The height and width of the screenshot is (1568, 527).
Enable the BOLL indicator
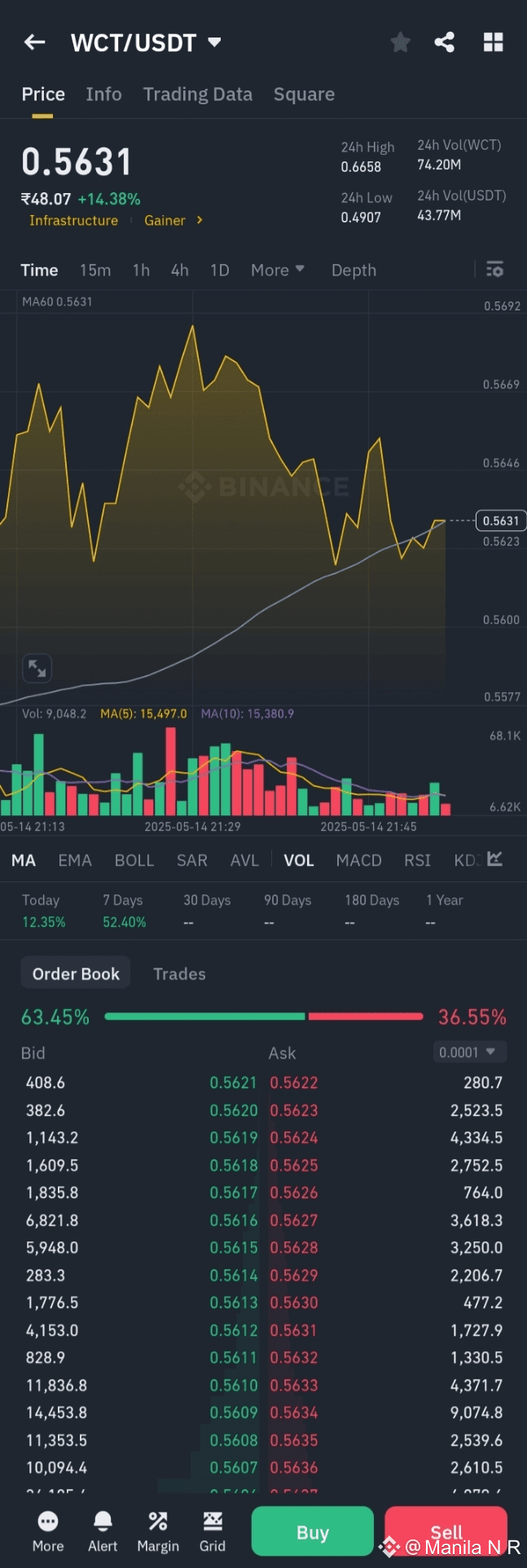(134, 861)
